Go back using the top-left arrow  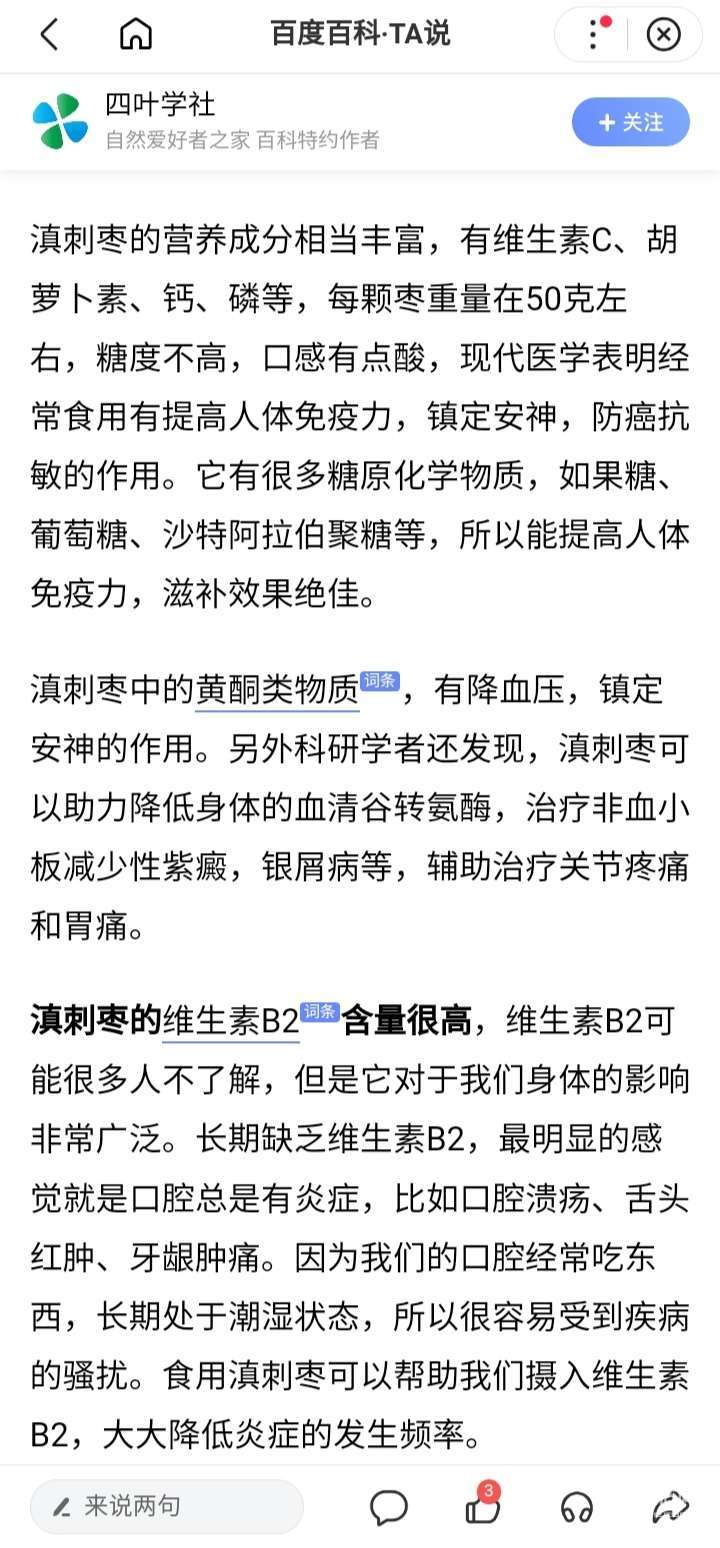pos(49,35)
